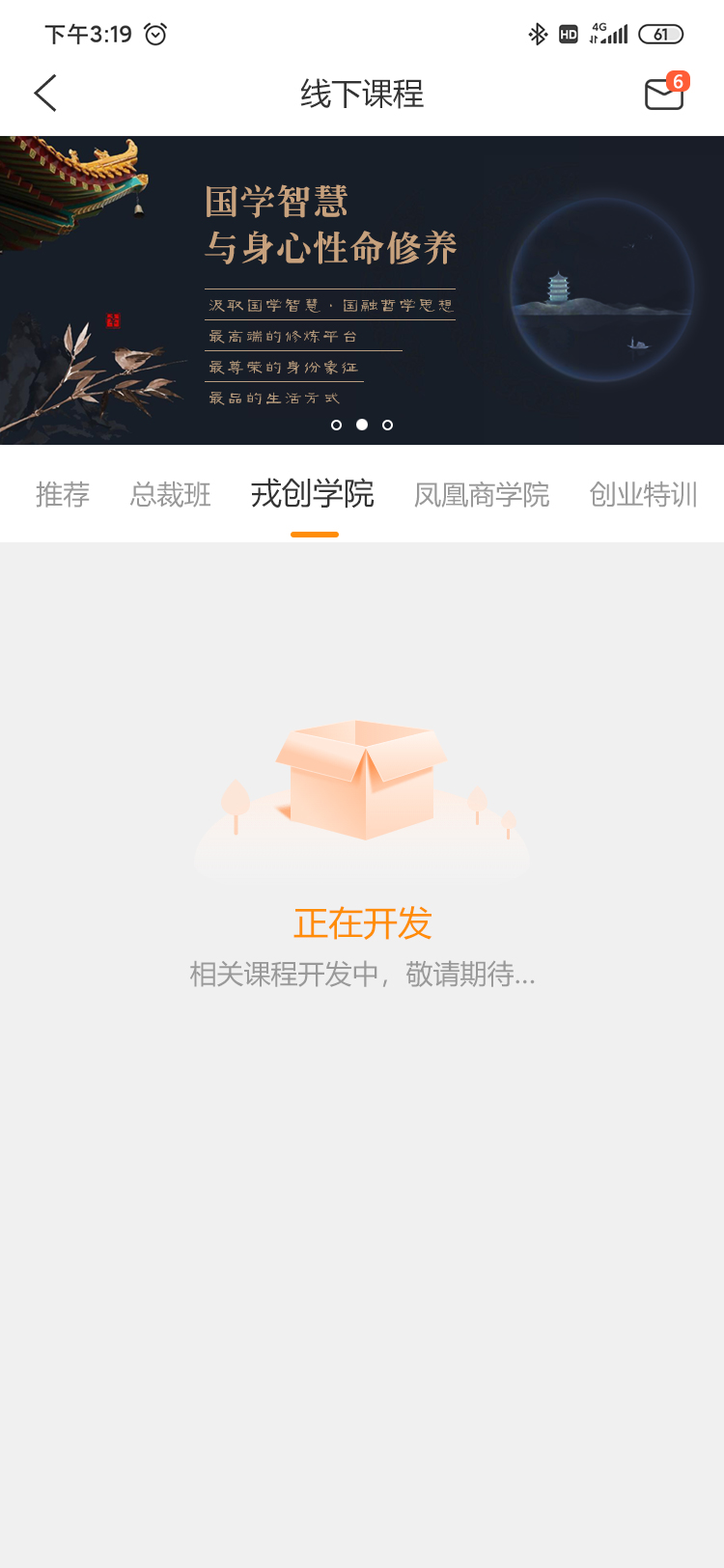Switch to the 推荐 tab
Viewport: 724px width, 1568px height.
coord(63,495)
